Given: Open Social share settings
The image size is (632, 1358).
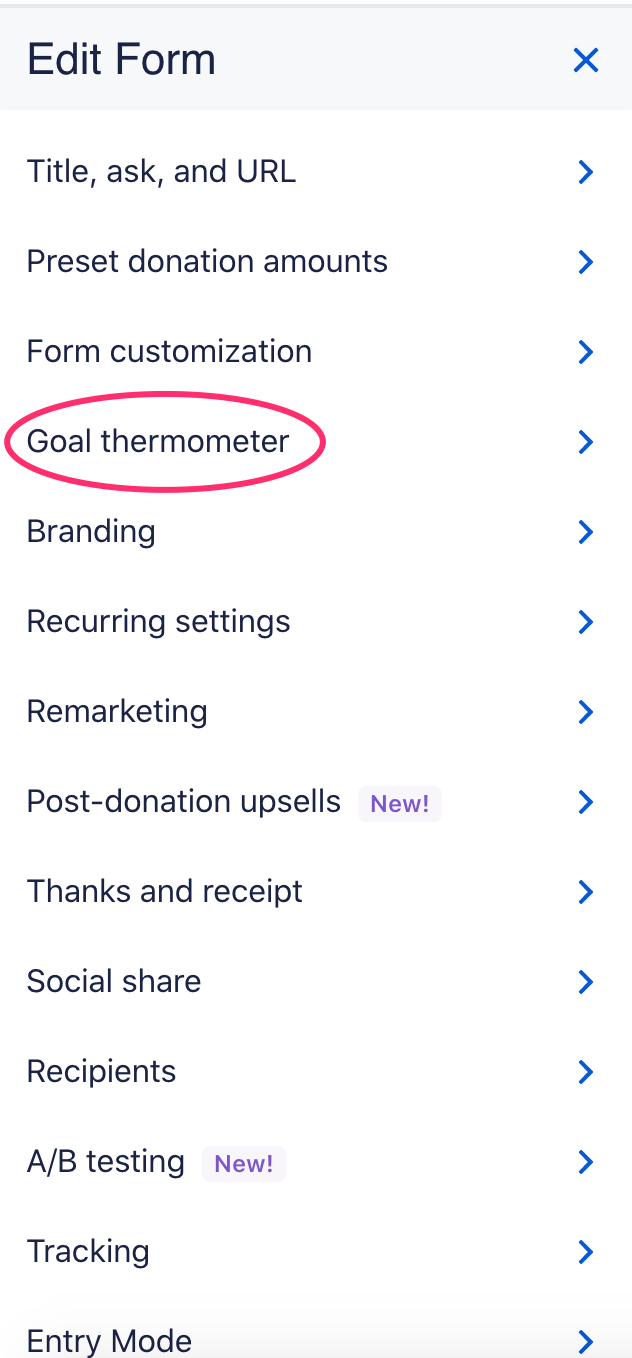Looking at the screenshot, I should pyautogui.click(x=316, y=982).
